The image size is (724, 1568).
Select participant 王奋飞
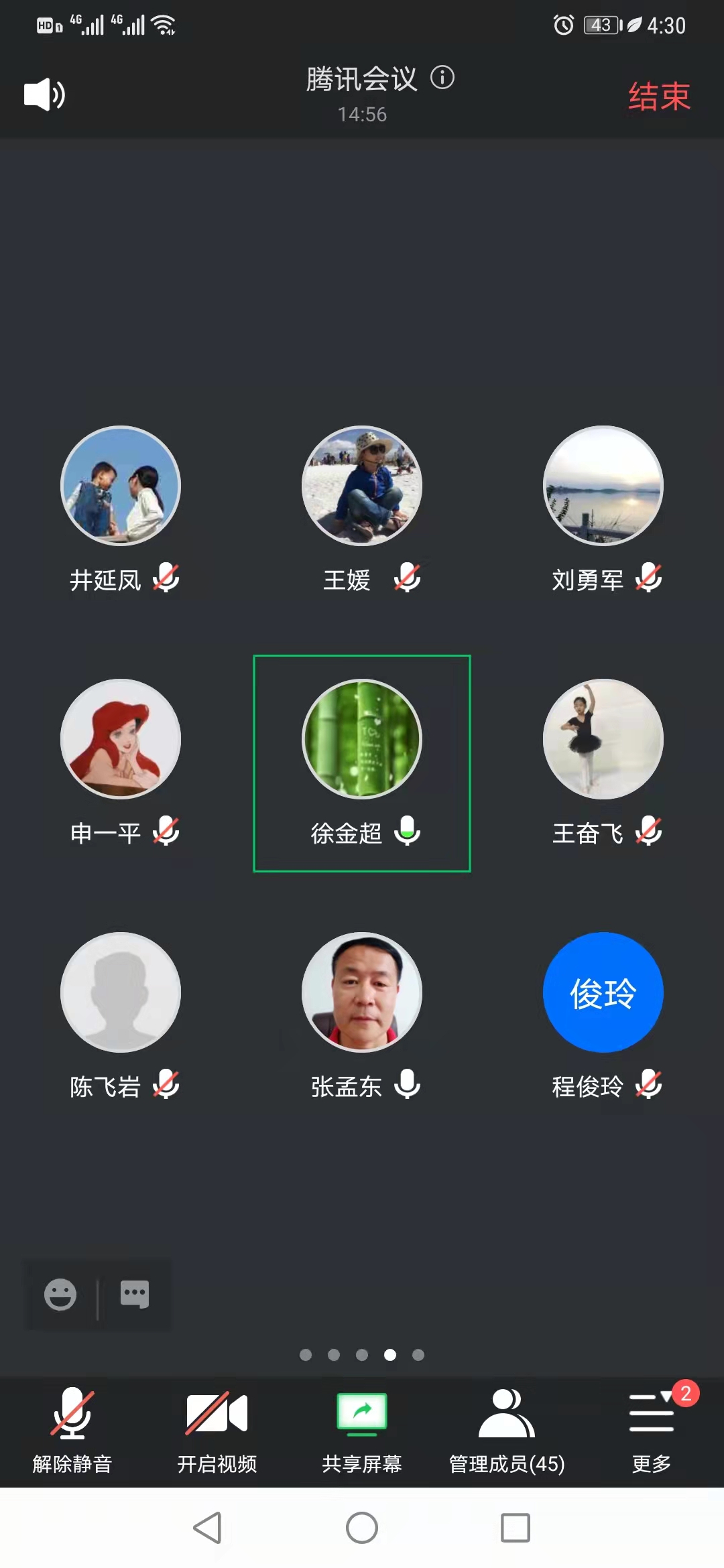[x=603, y=739]
